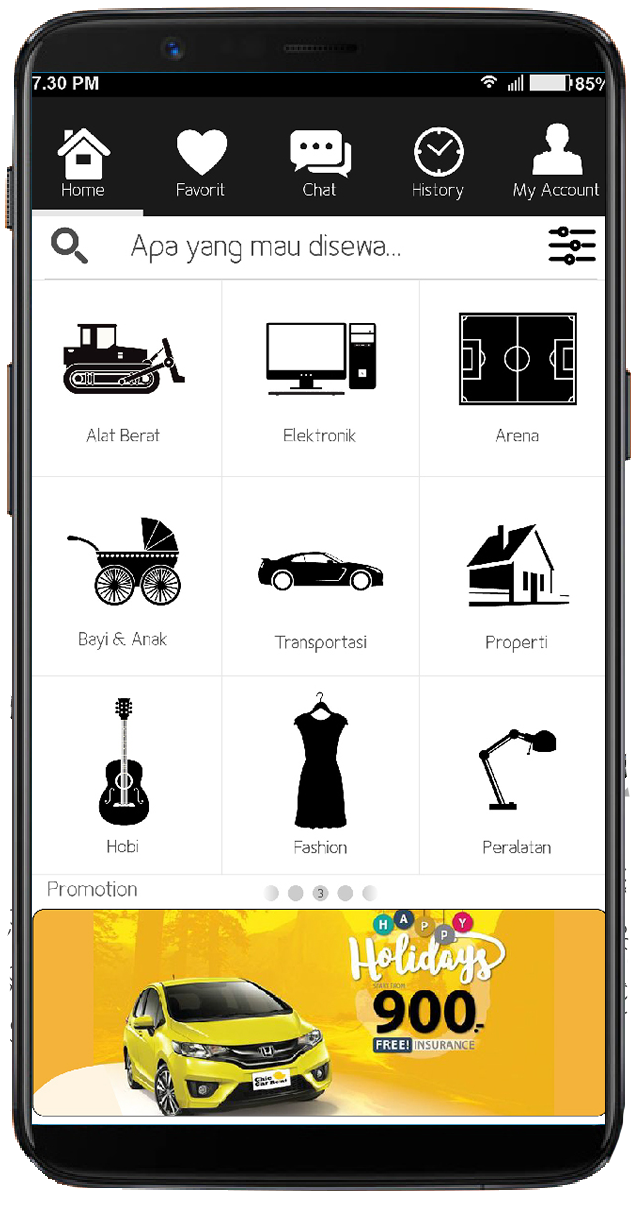Switch to the Home tab
Image resolution: width=636 pixels, height=1206 pixels.
83,164
